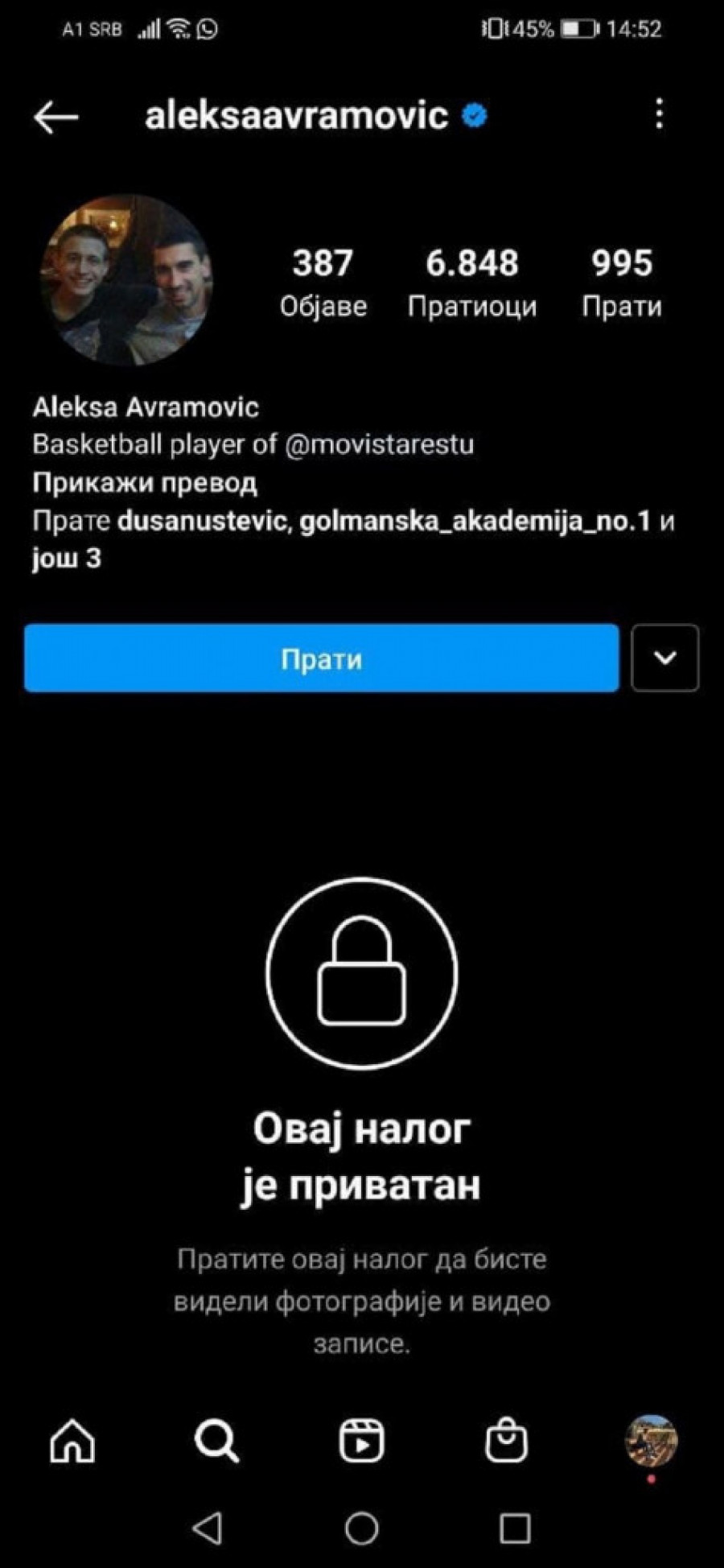Open the 6.848 Пратиоци followers list
Viewport: 724px width, 1568px height.
point(471,283)
